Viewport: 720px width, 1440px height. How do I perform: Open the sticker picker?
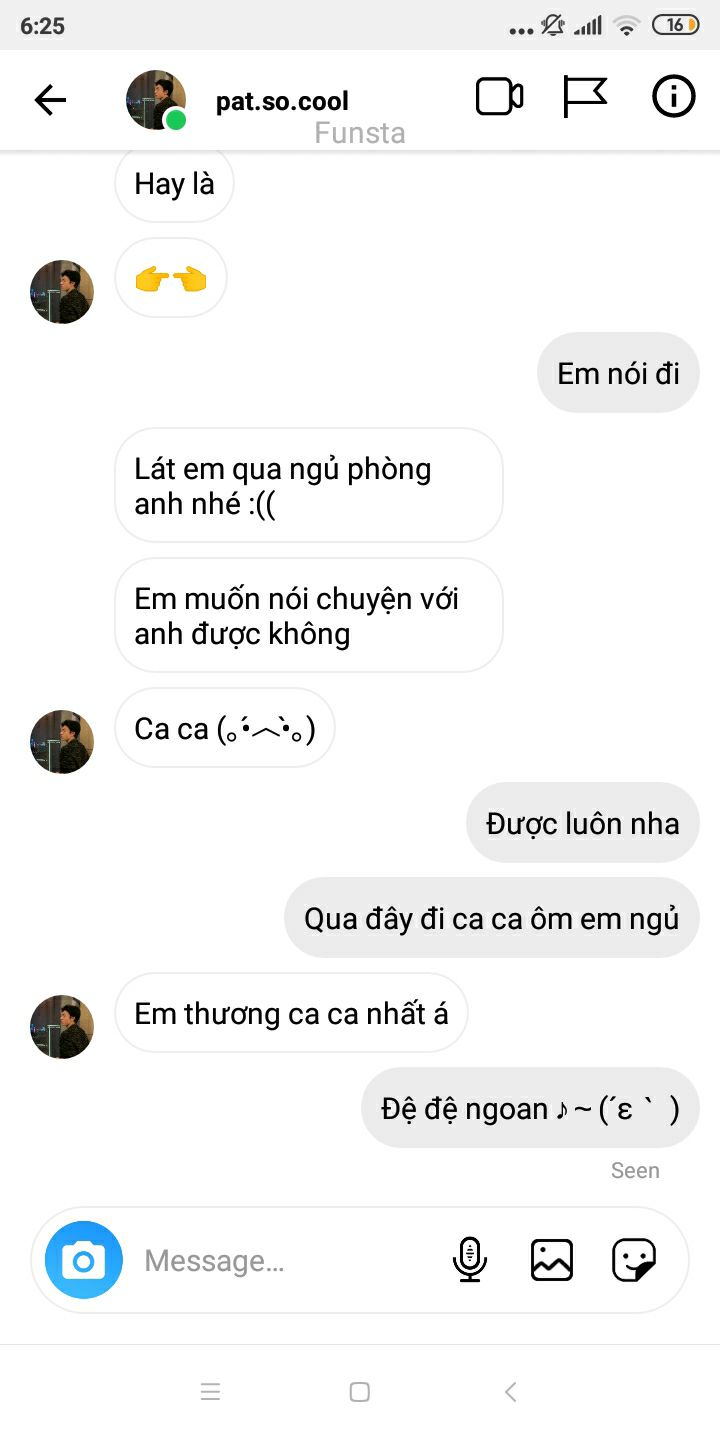(634, 1260)
